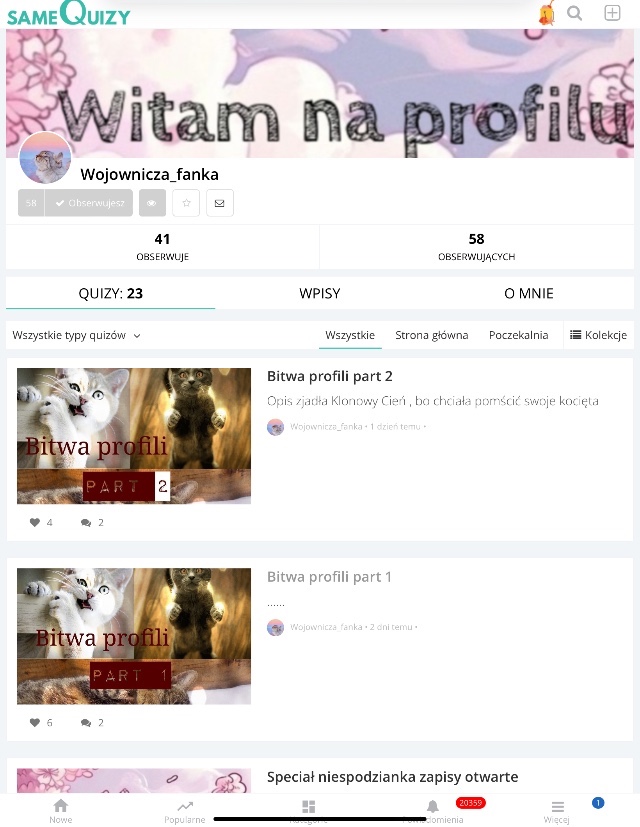This screenshot has height=827, width=640.
Task: Tap the star favorite button
Action: click(x=186, y=203)
